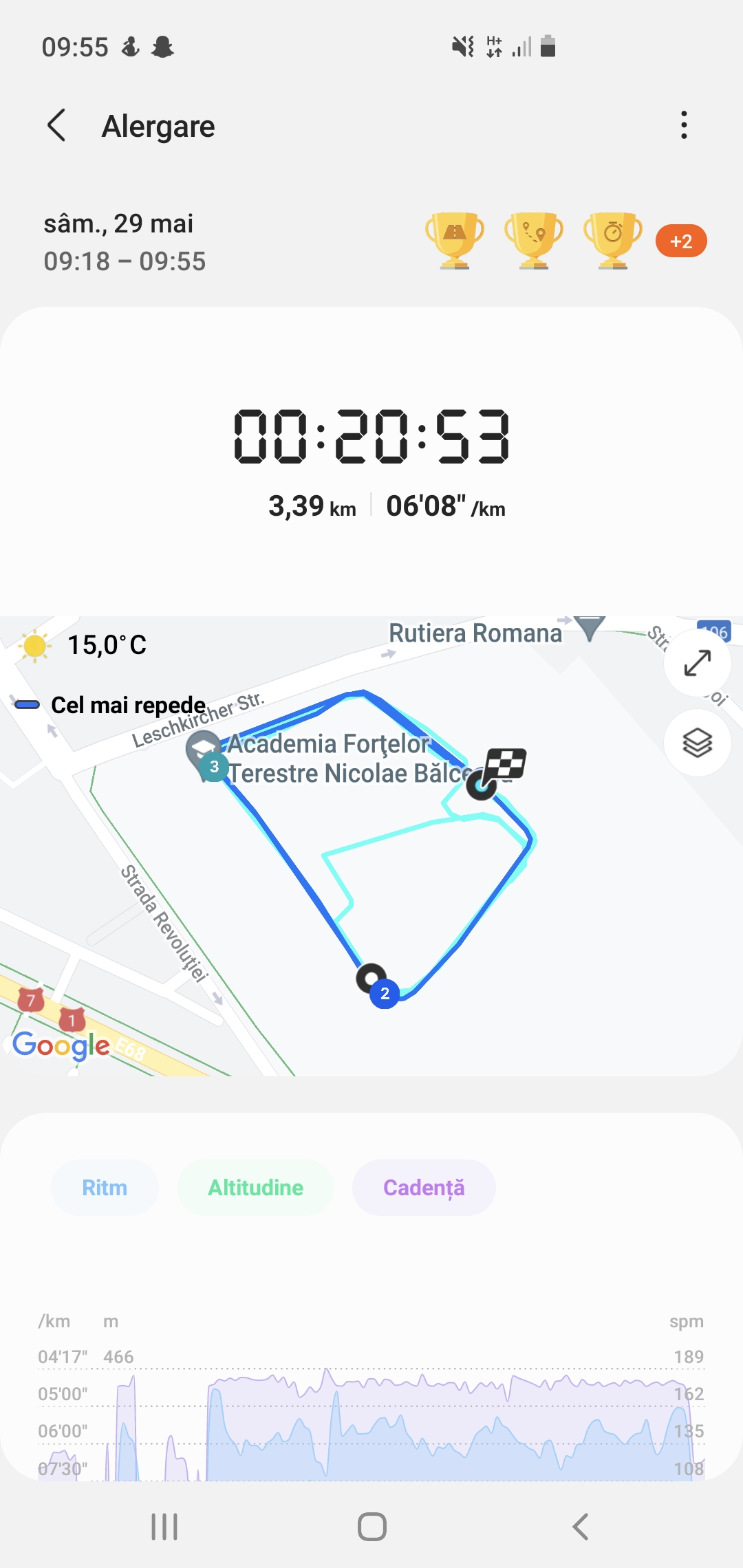
Task: View the +2 additional achievements
Action: tap(681, 241)
